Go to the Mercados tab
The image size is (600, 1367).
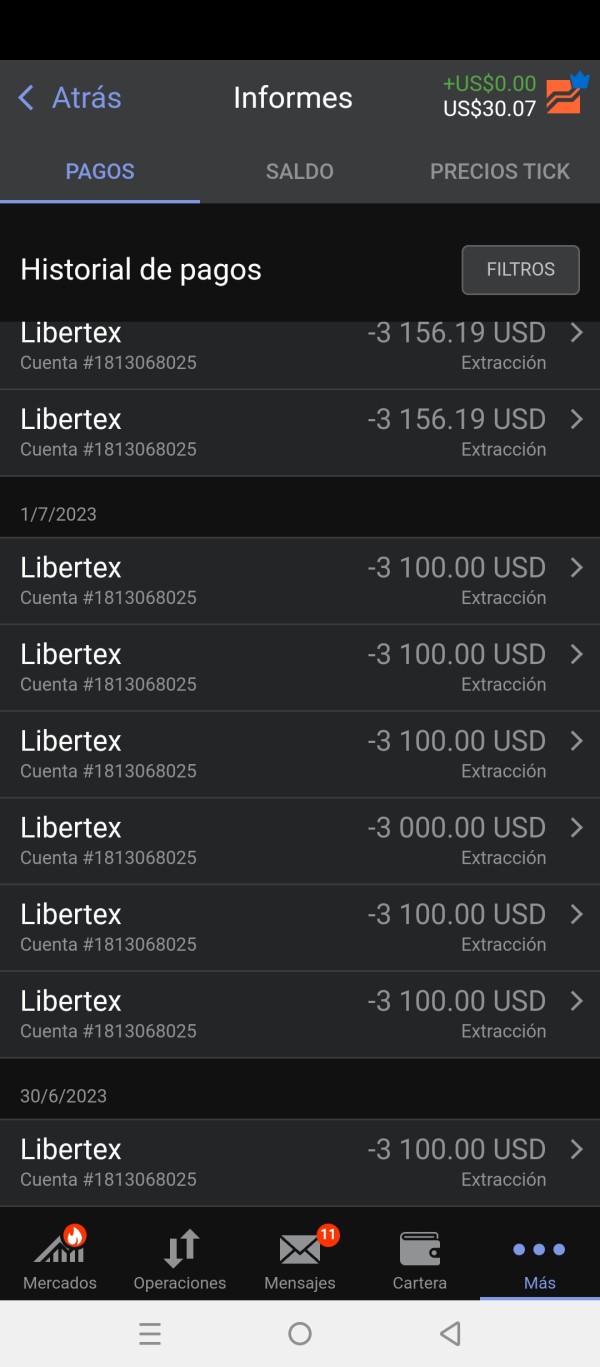click(60, 1255)
